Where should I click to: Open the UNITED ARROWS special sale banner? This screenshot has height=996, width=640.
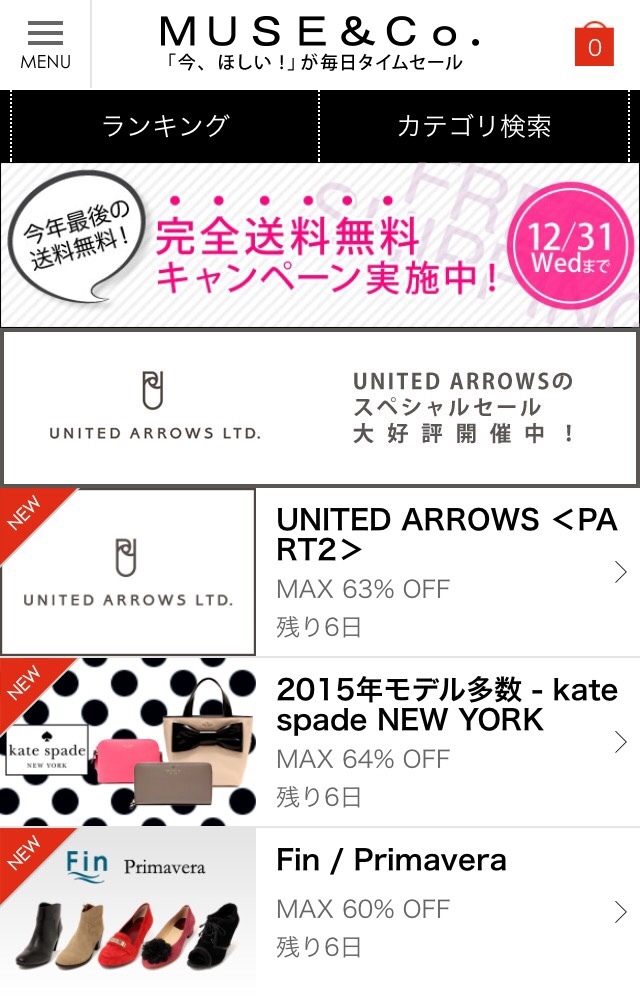320,408
